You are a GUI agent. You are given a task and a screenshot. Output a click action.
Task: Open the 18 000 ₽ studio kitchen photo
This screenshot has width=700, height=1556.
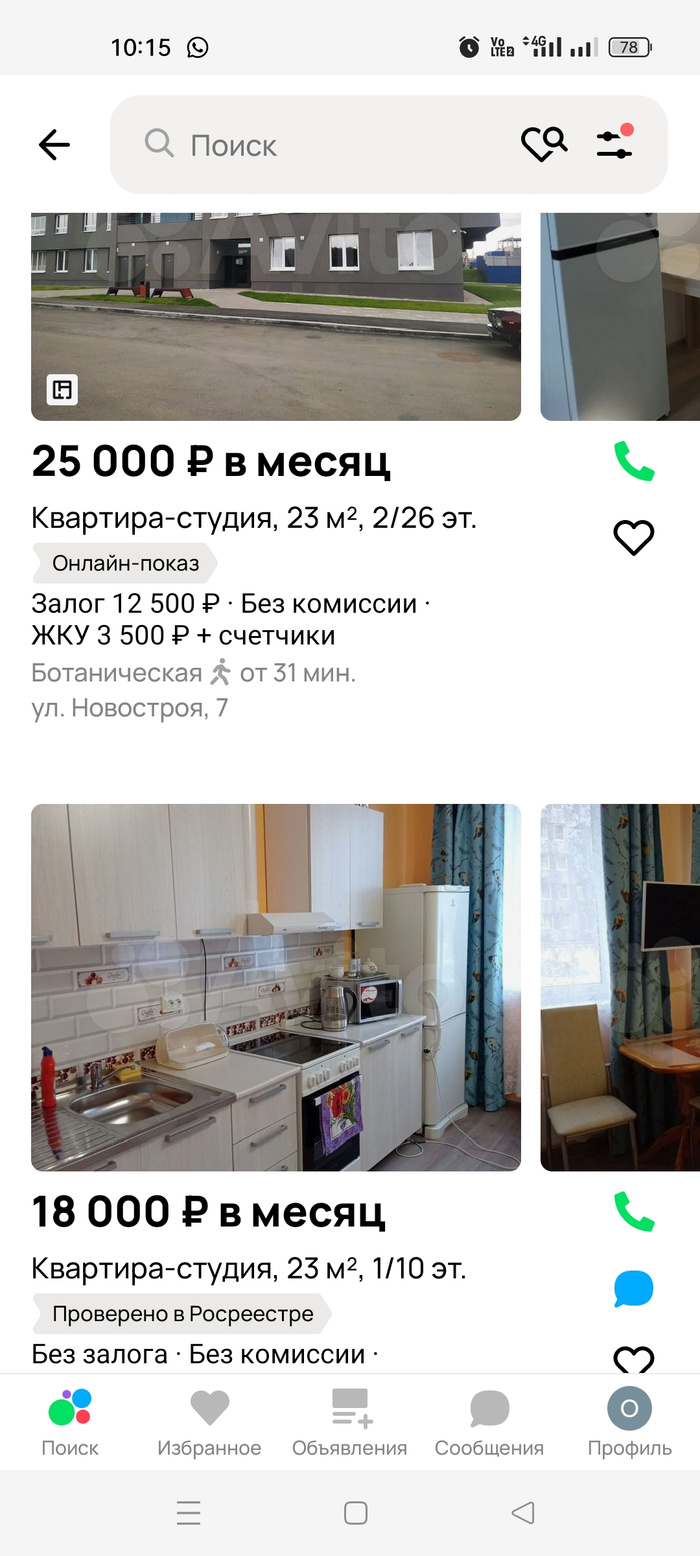coord(276,987)
